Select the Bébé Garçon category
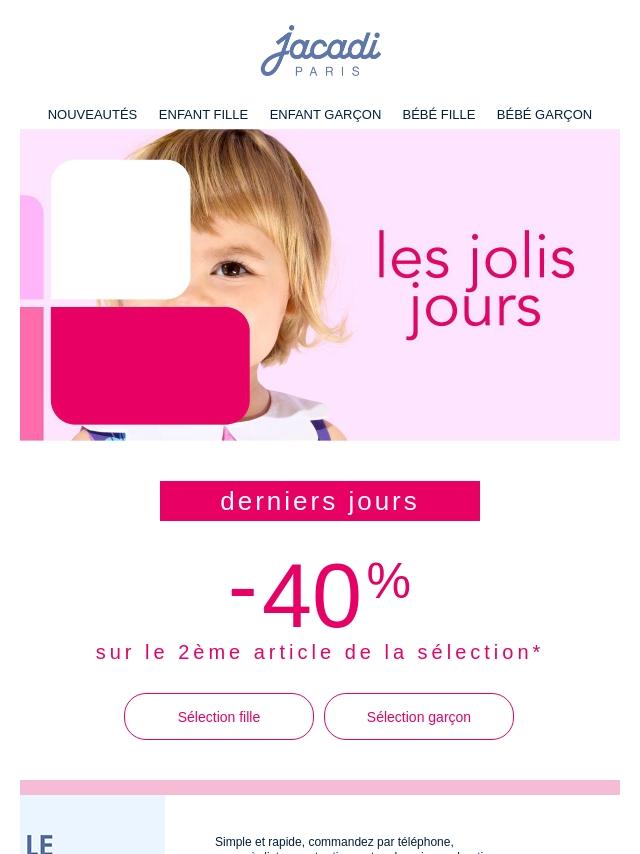 pyautogui.click(x=544, y=115)
